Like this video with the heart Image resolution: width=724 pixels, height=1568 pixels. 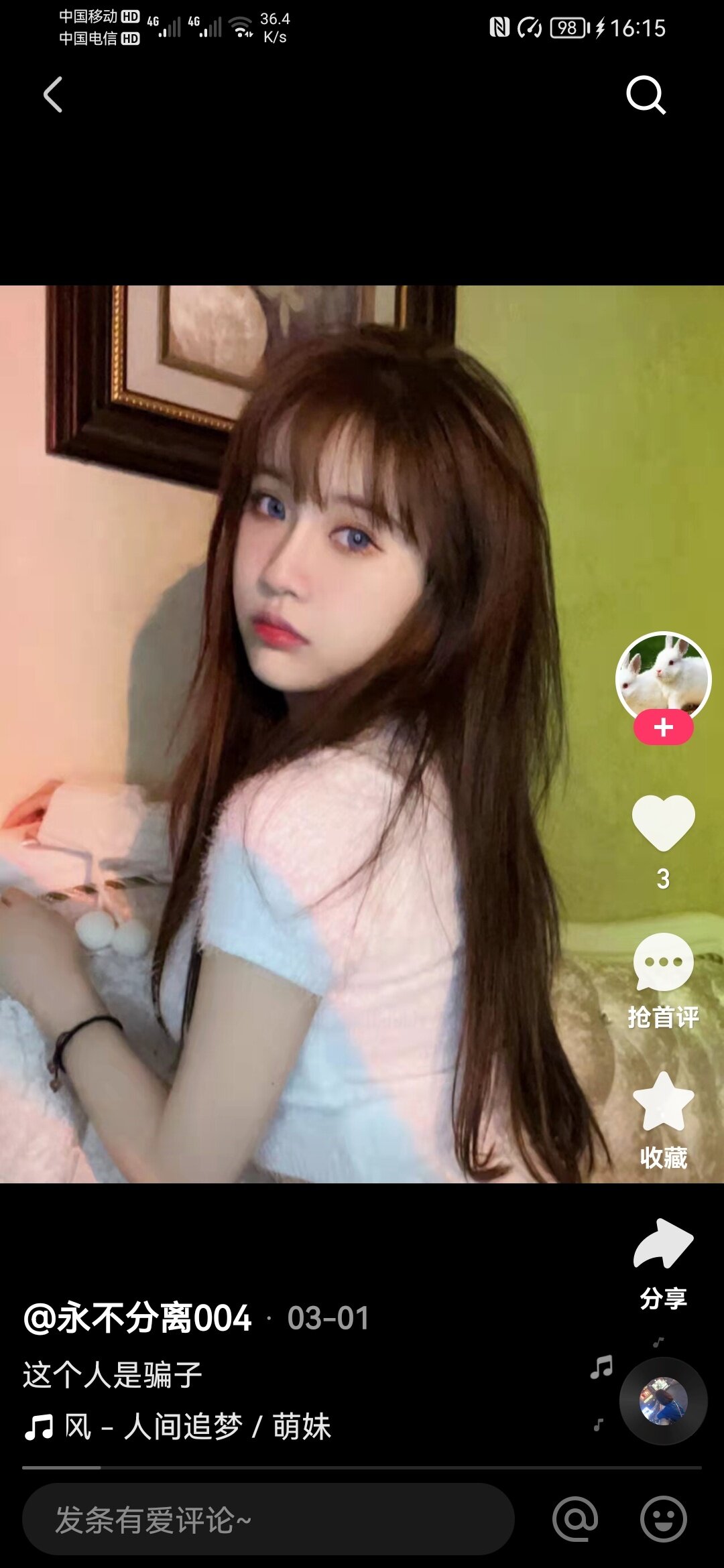[x=663, y=823]
